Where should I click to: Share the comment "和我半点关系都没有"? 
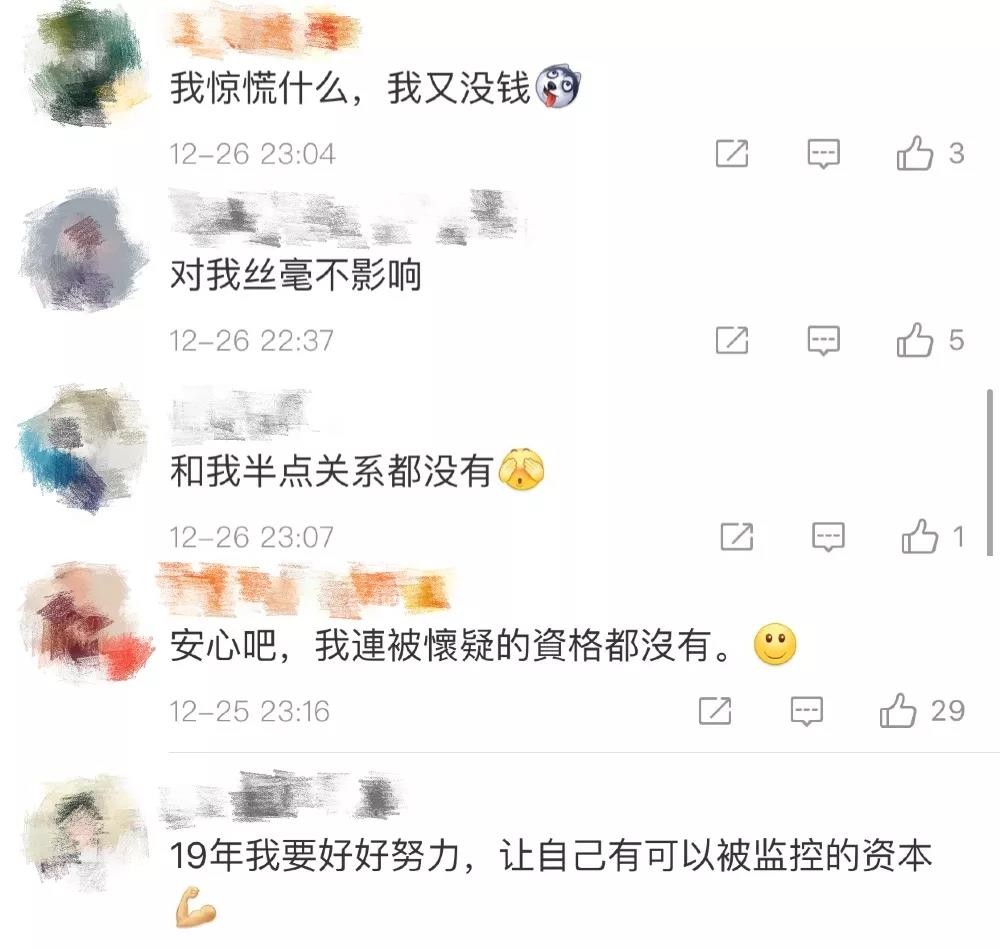tap(737, 538)
